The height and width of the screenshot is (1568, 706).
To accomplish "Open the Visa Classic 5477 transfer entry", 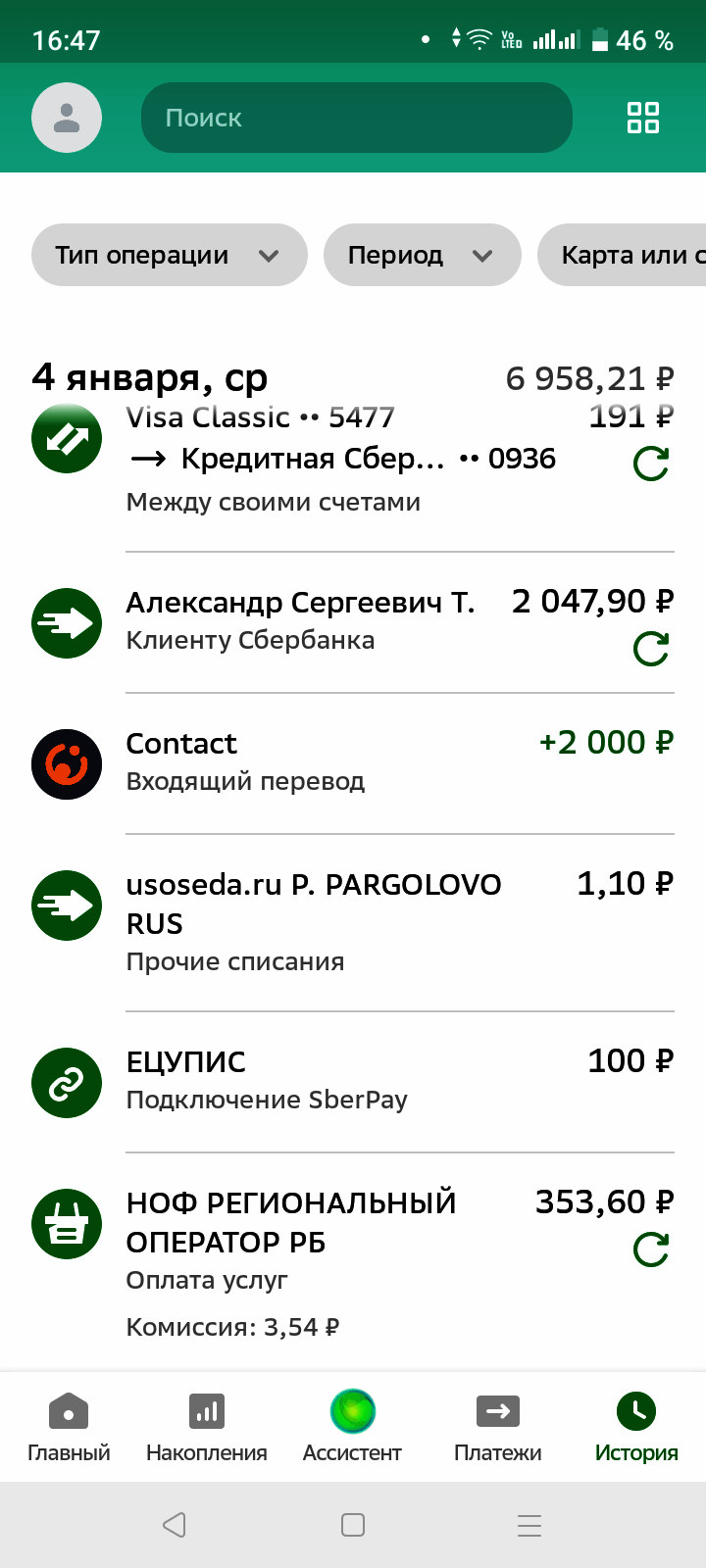I will (x=353, y=461).
